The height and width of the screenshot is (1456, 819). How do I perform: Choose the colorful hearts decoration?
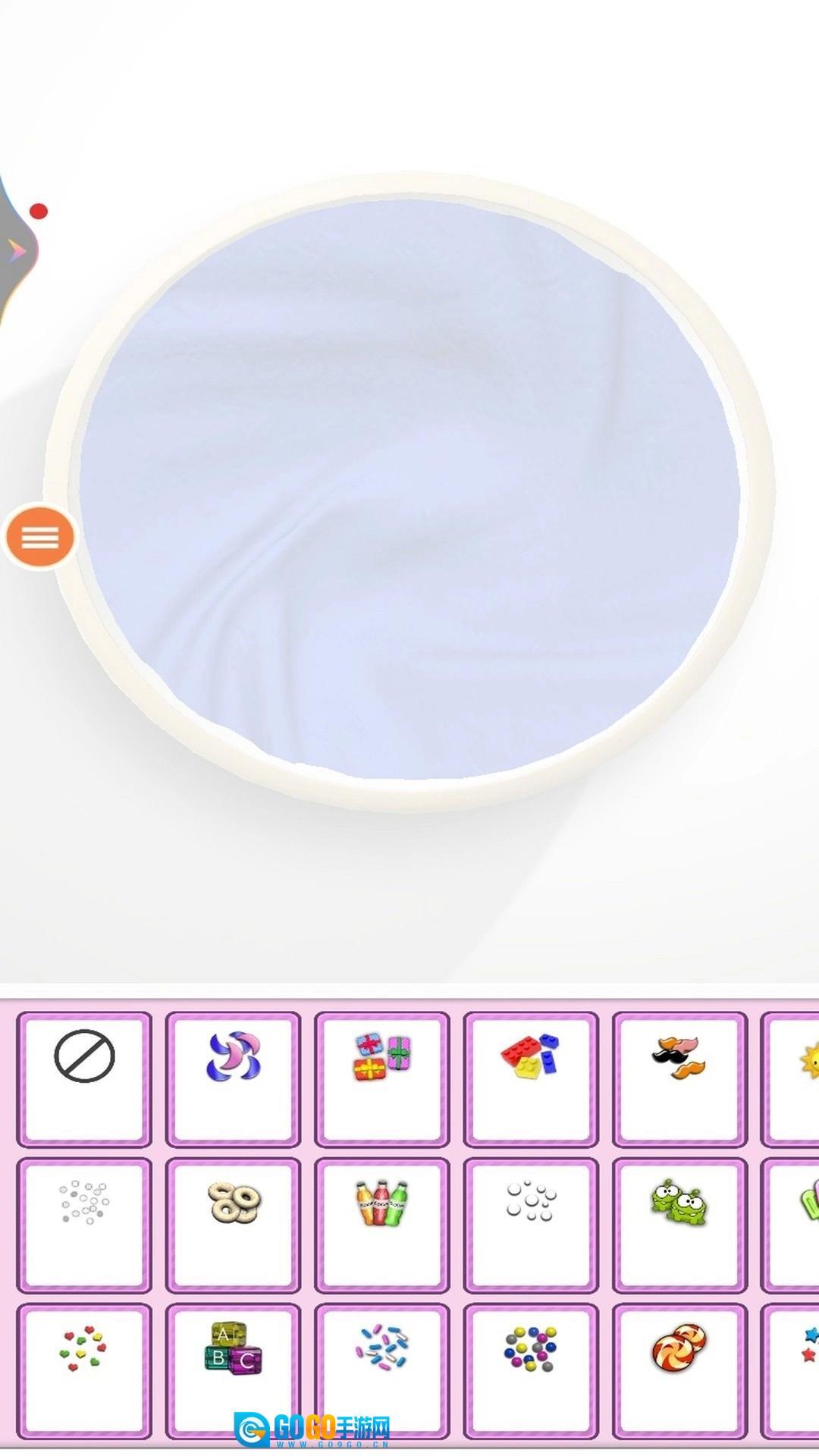point(84,1371)
